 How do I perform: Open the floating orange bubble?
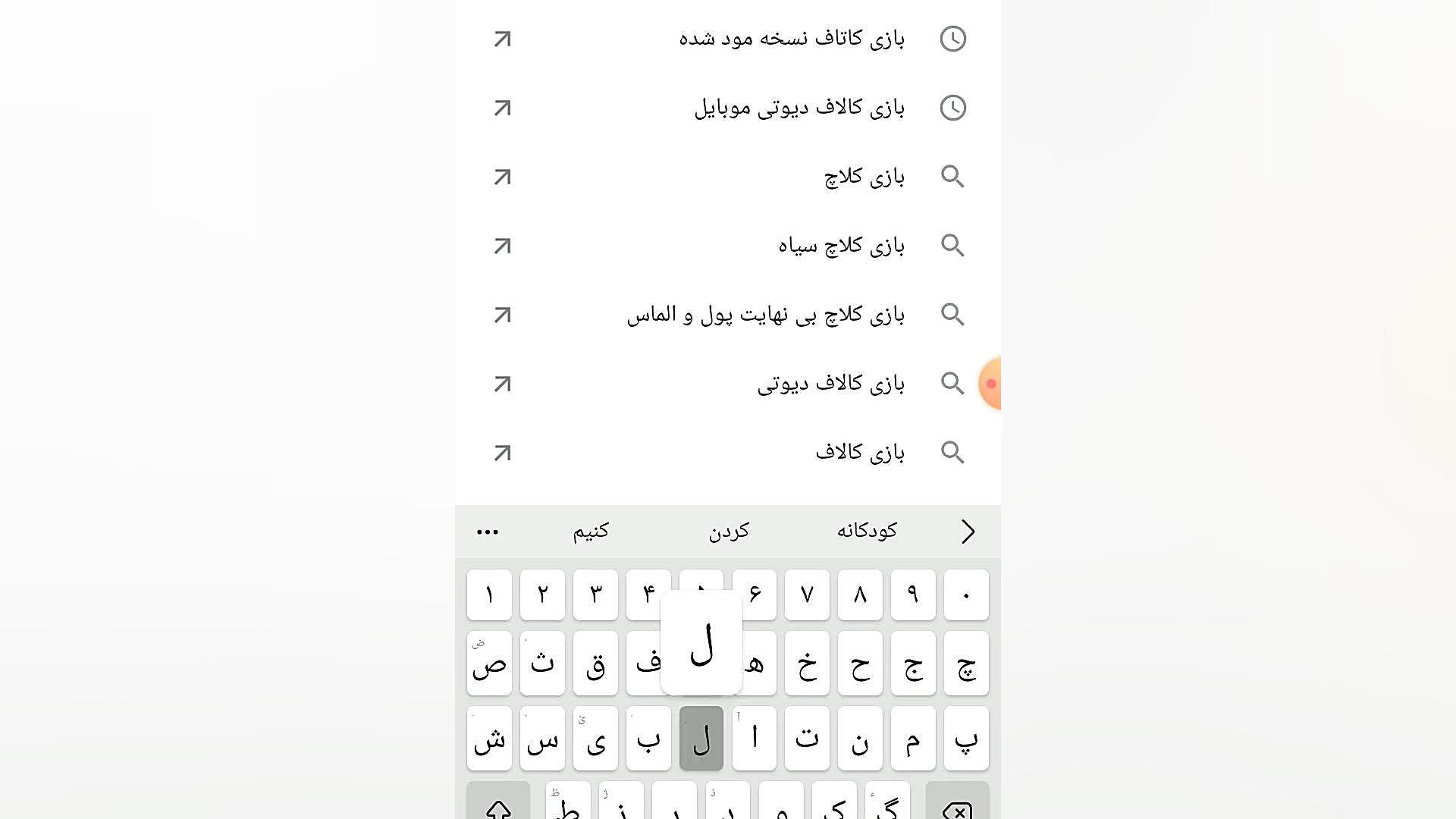pyautogui.click(x=990, y=384)
